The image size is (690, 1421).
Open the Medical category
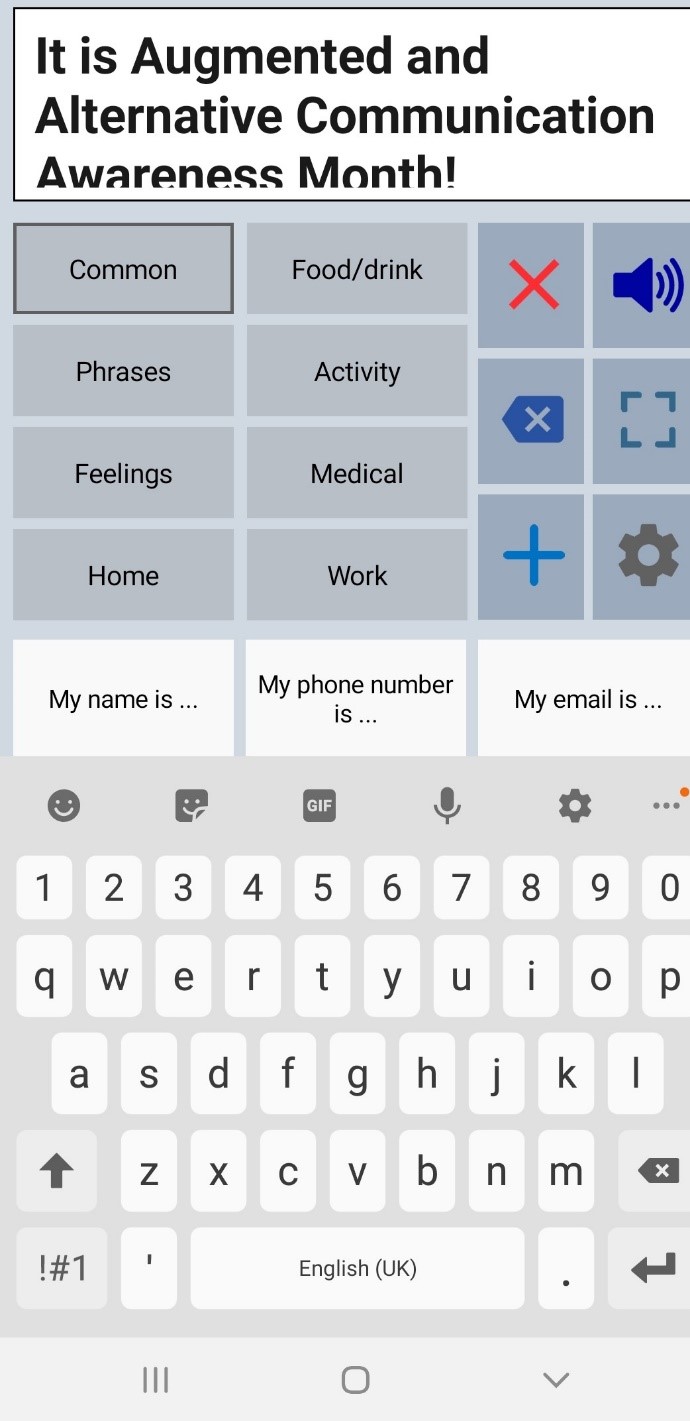click(357, 474)
